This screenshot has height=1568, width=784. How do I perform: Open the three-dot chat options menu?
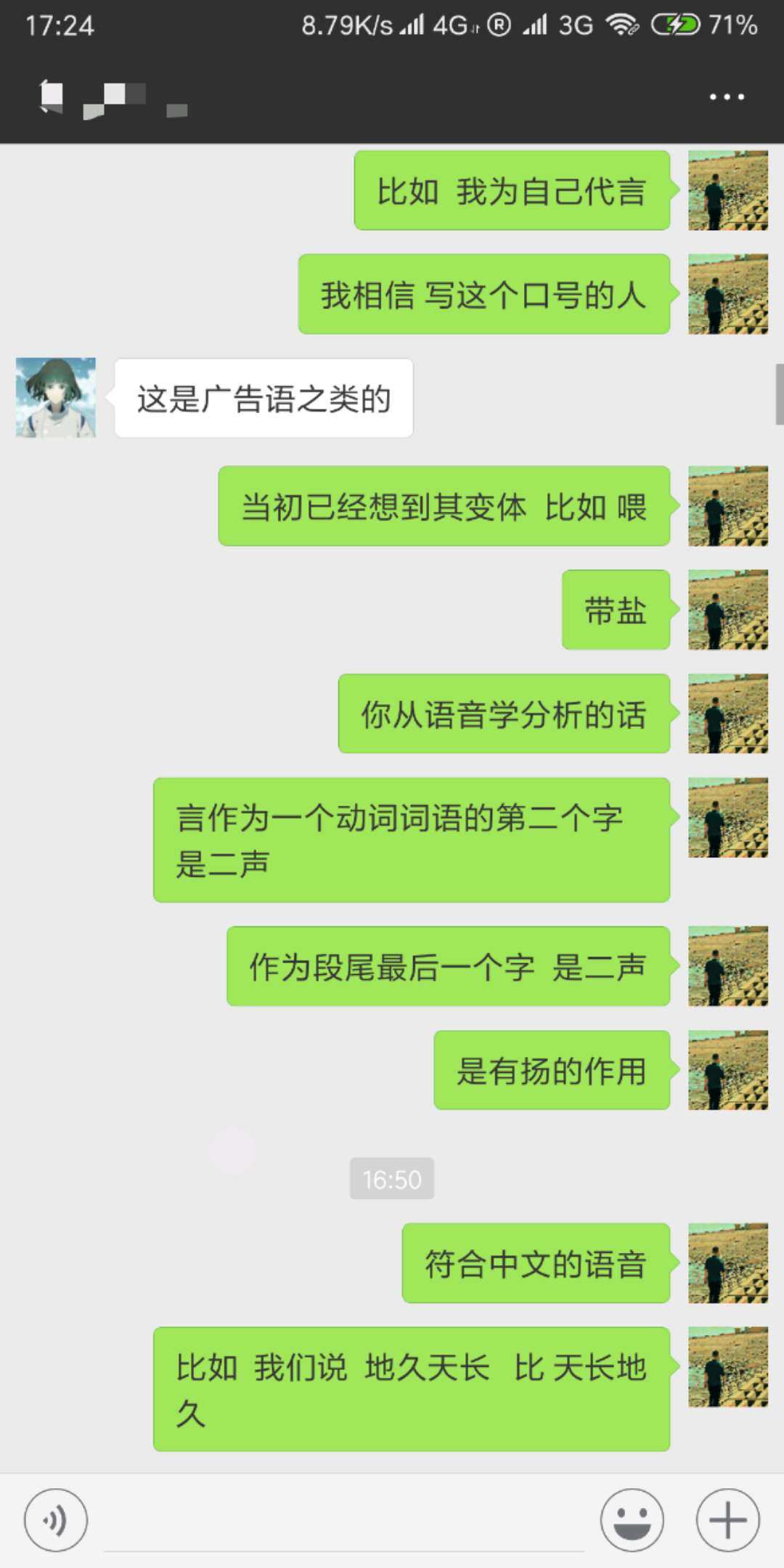[x=727, y=97]
